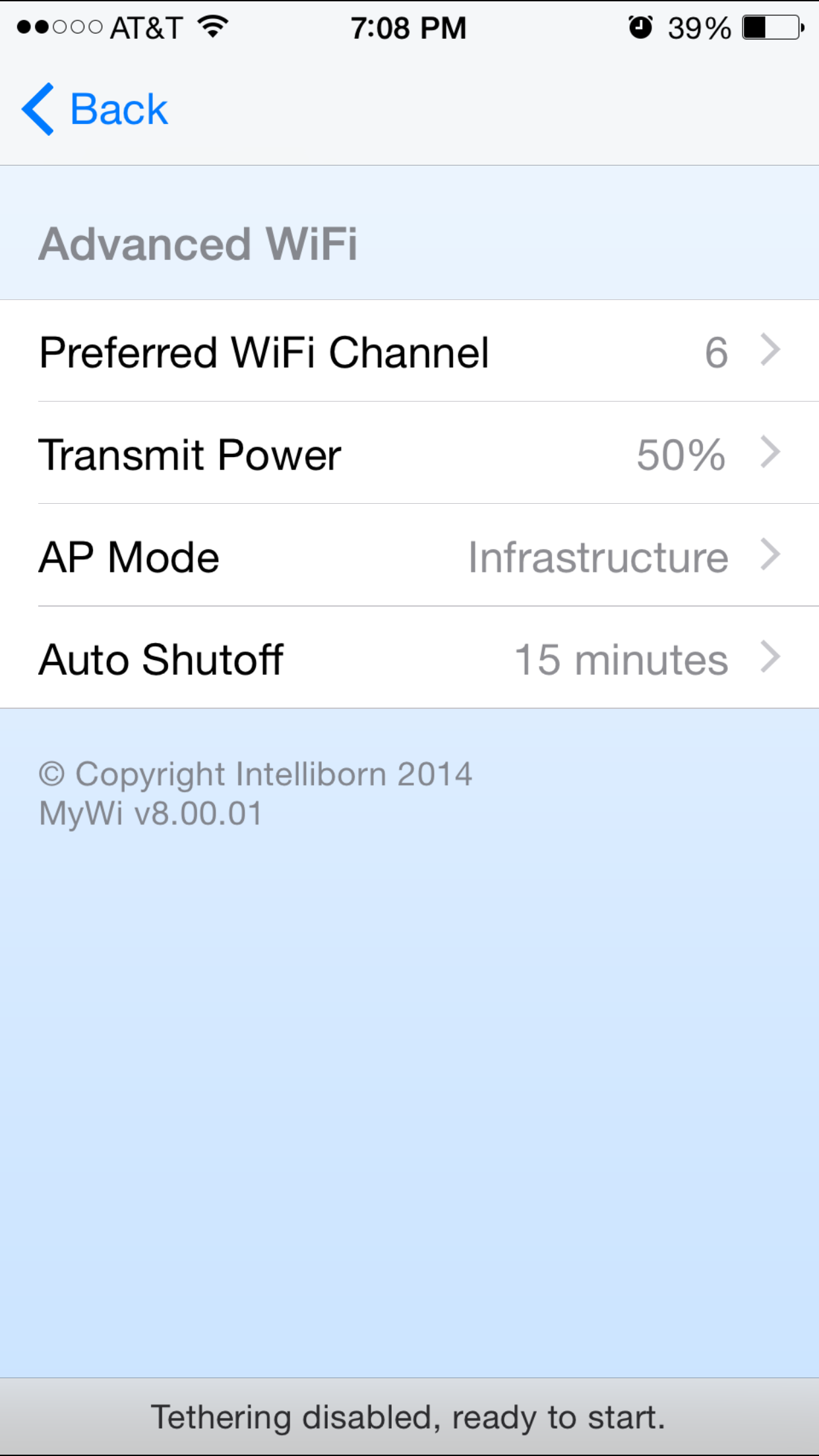
Task: Open Preferred WiFi Channel setting
Action: (x=409, y=351)
